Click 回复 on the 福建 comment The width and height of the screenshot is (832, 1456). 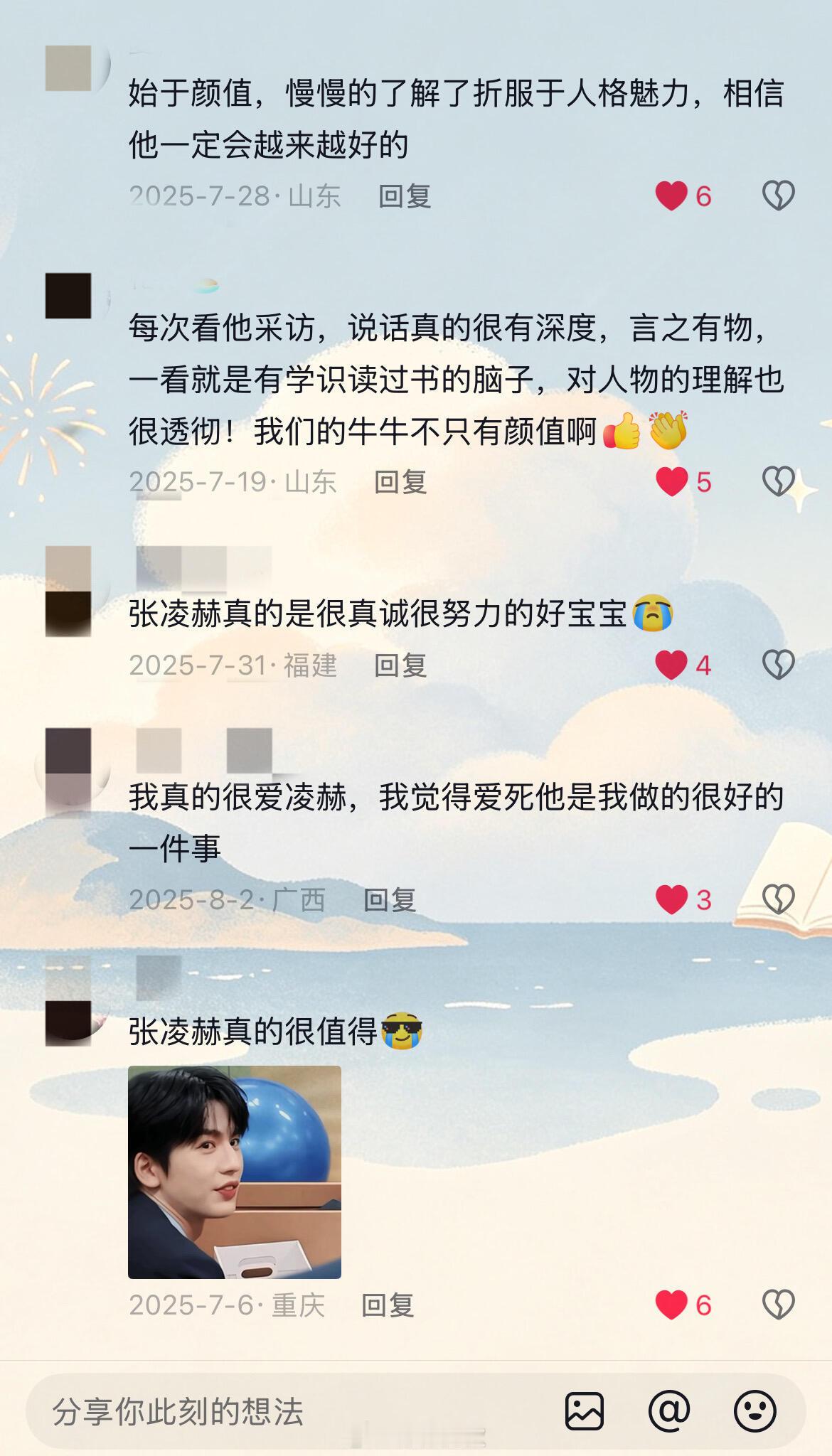tap(401, 665)
